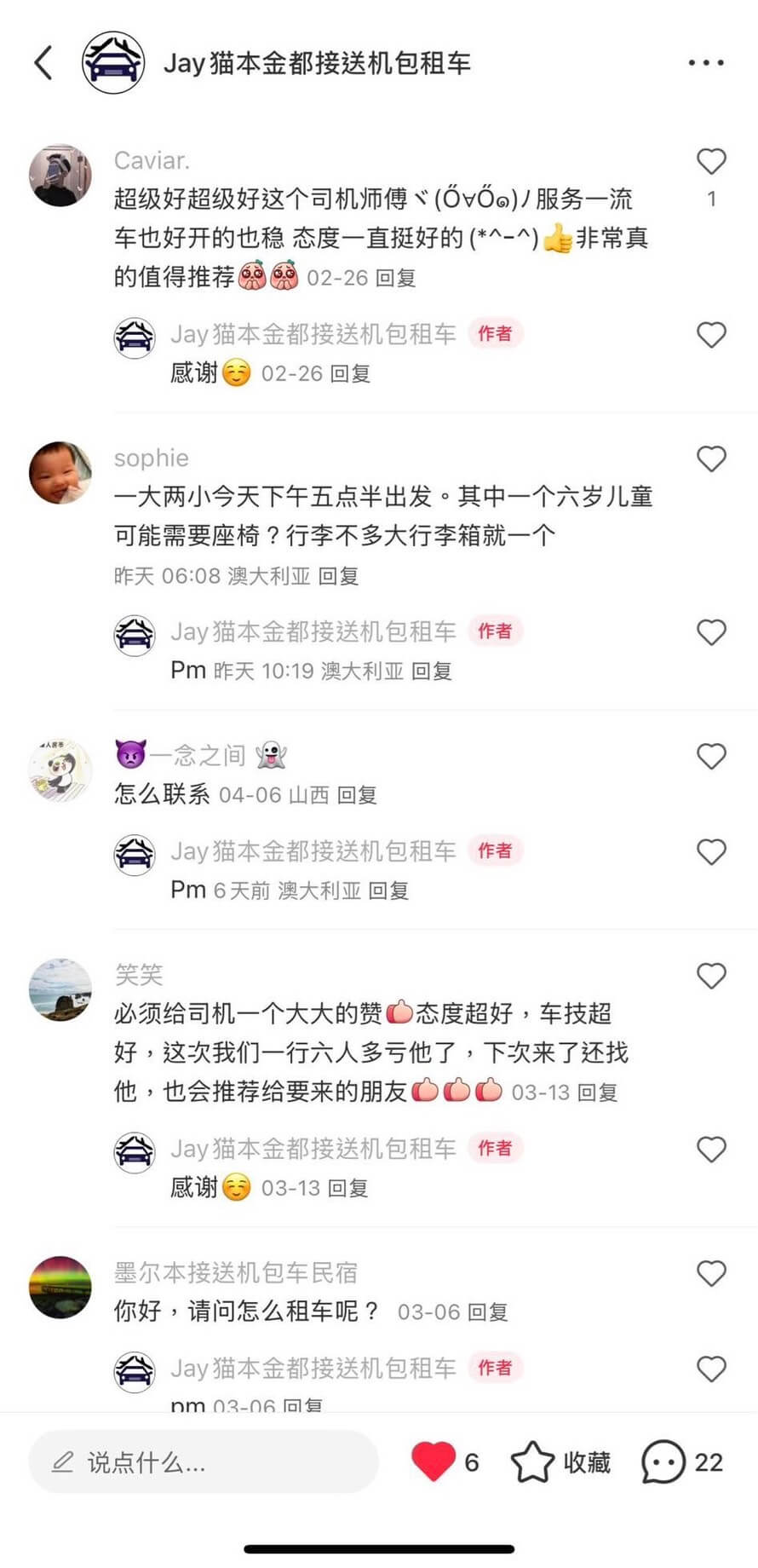Reply to sophie's comment
The image size is (758, 1568).
click(x=339, y=576)
